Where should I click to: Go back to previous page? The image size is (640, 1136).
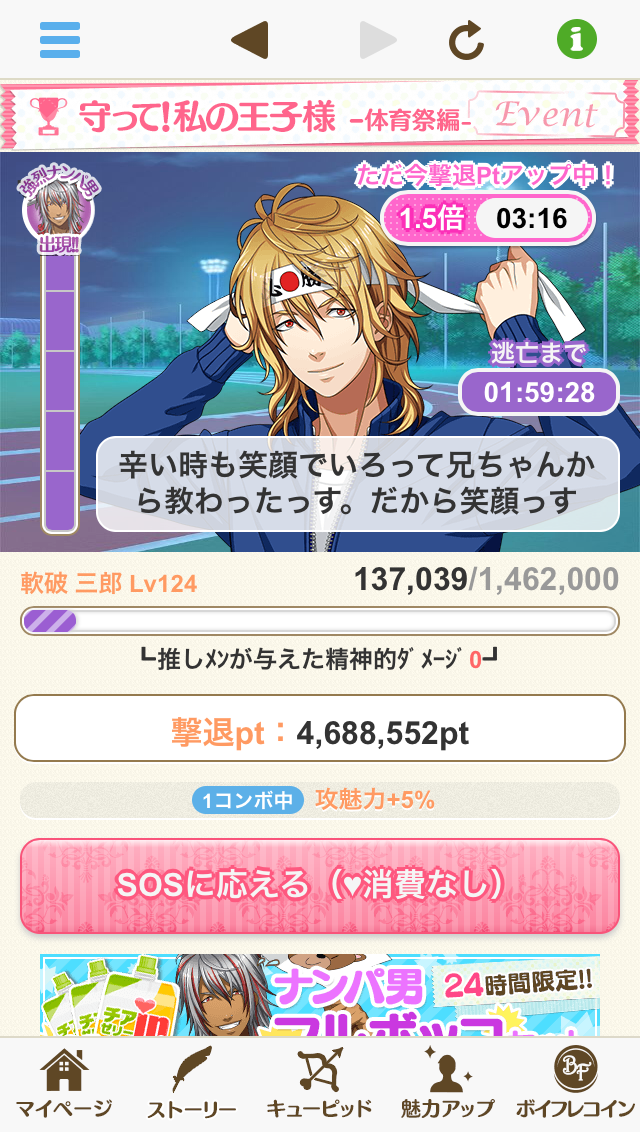(249, 40)
